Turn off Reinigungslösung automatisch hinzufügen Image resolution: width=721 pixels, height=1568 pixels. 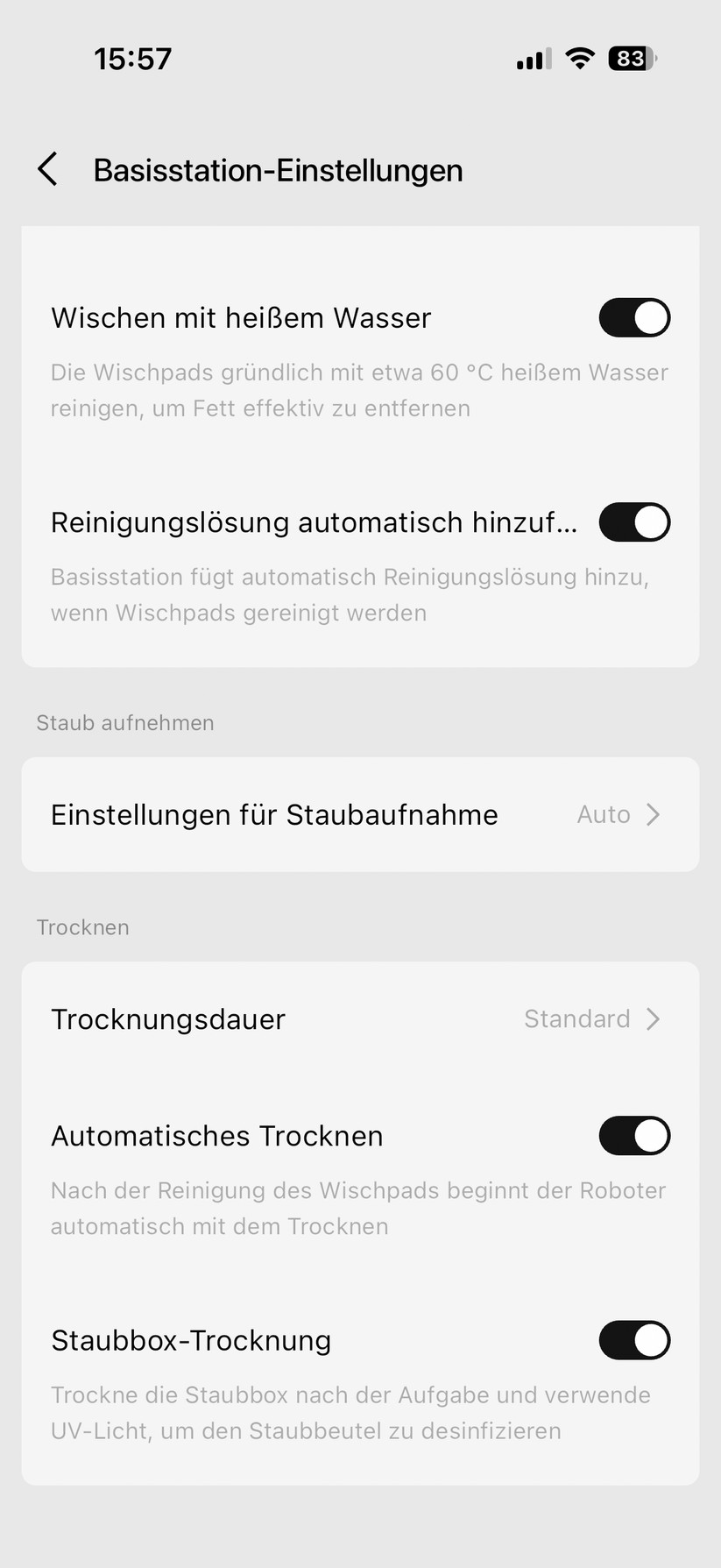633,521
